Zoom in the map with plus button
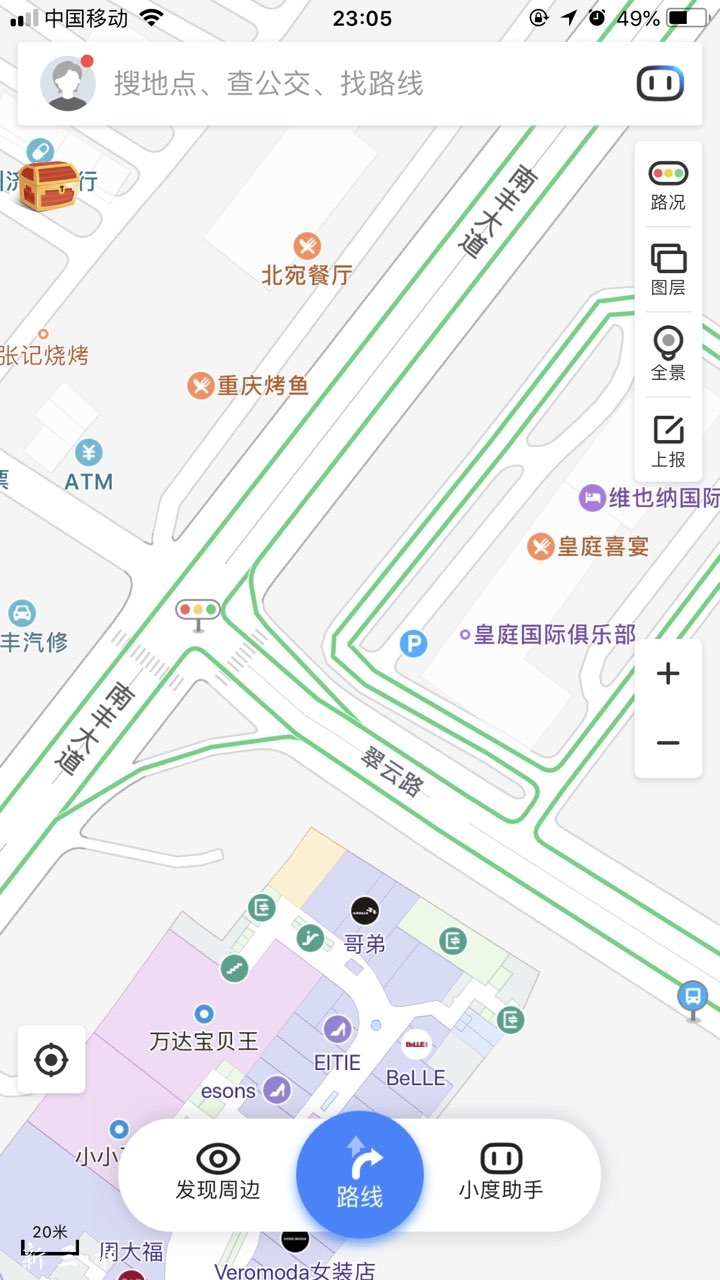This screenshot has height=1280, width=720. pos(668,674)
